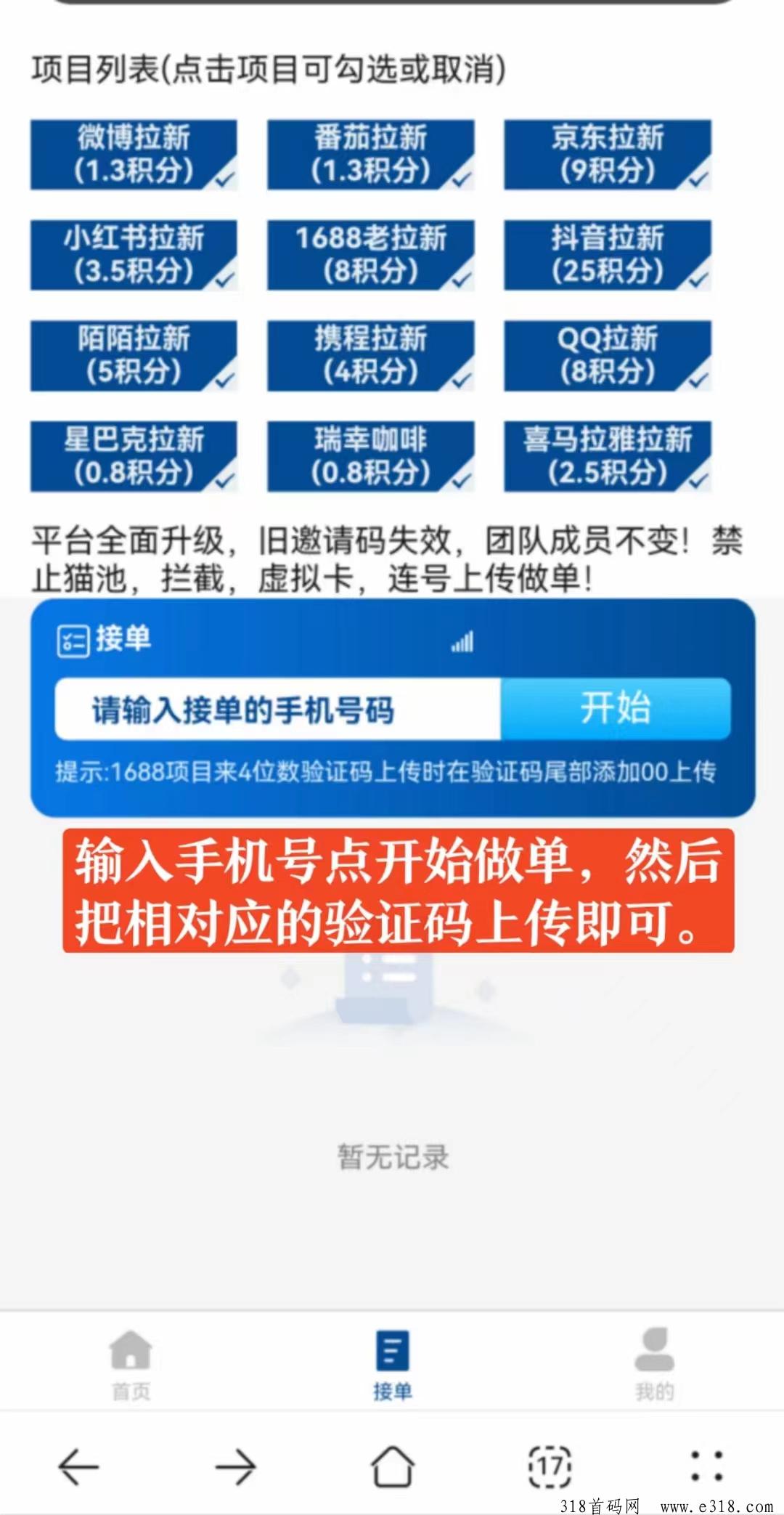Toggle the 携程拉新 project
Image resolution: width=784 pixels, height=1515 pixels.
(x=370, y=356)
